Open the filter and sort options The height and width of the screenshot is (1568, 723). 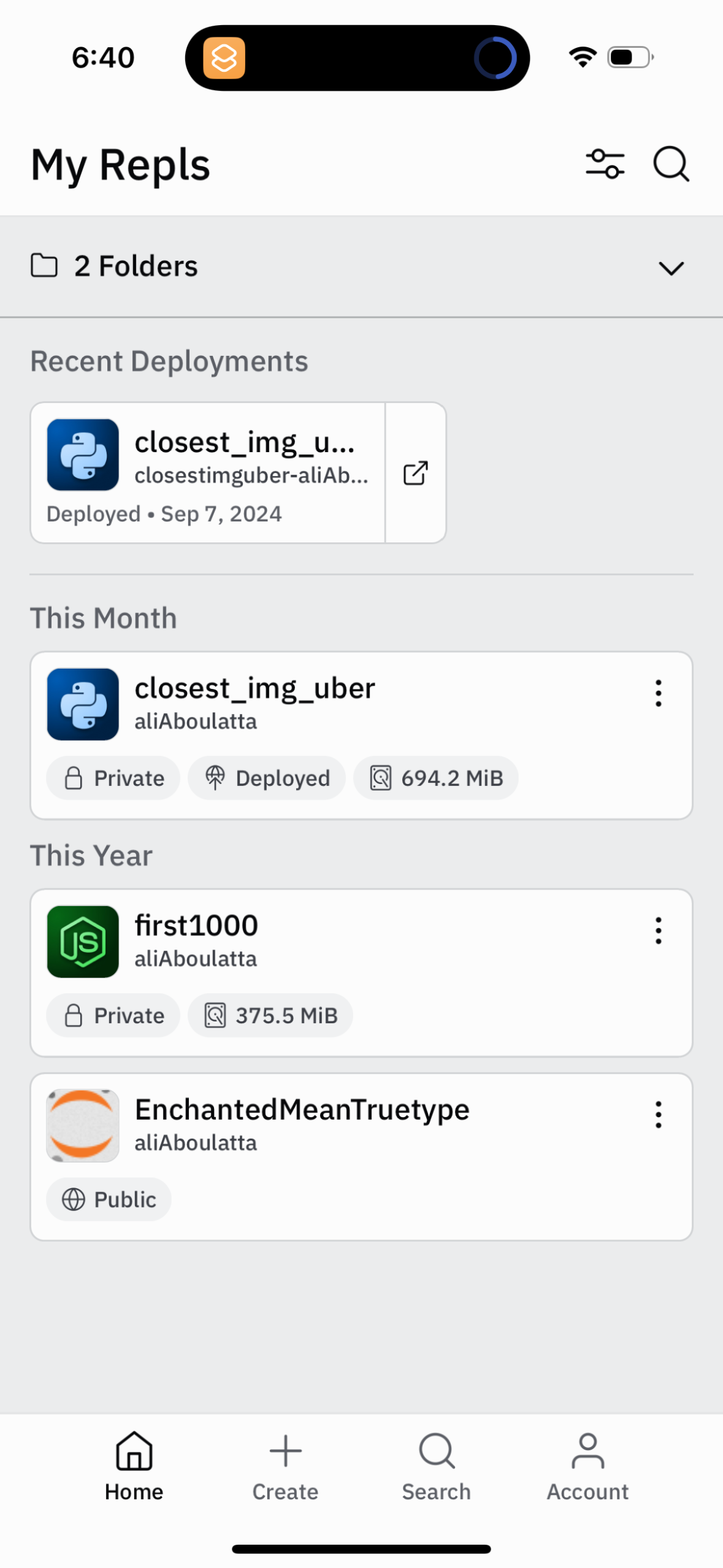[605, 164]
